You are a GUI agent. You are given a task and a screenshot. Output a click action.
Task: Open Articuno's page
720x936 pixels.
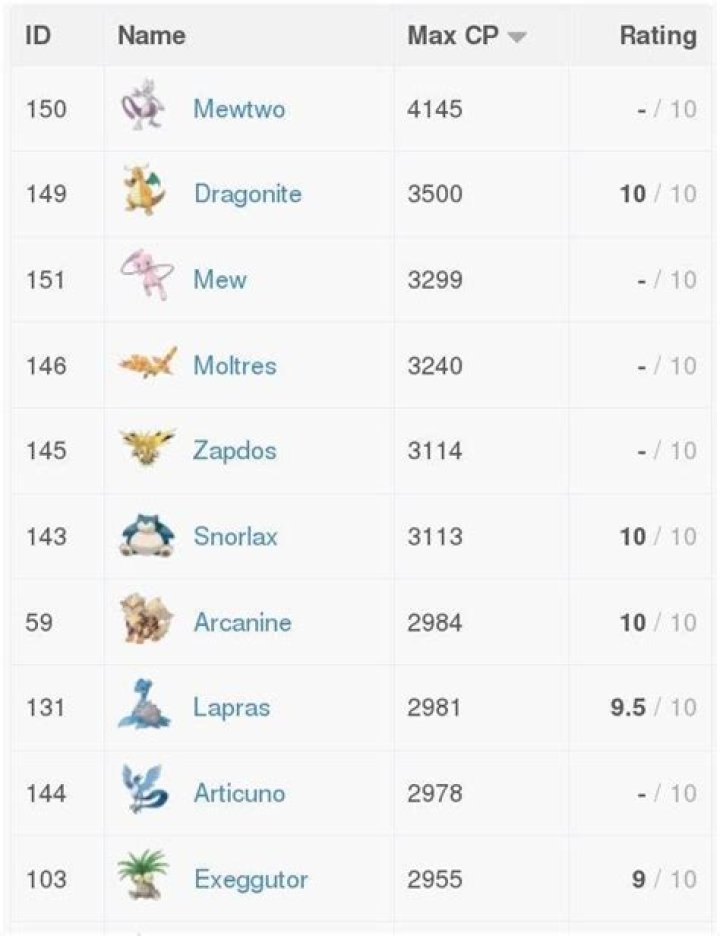[239, 793]
